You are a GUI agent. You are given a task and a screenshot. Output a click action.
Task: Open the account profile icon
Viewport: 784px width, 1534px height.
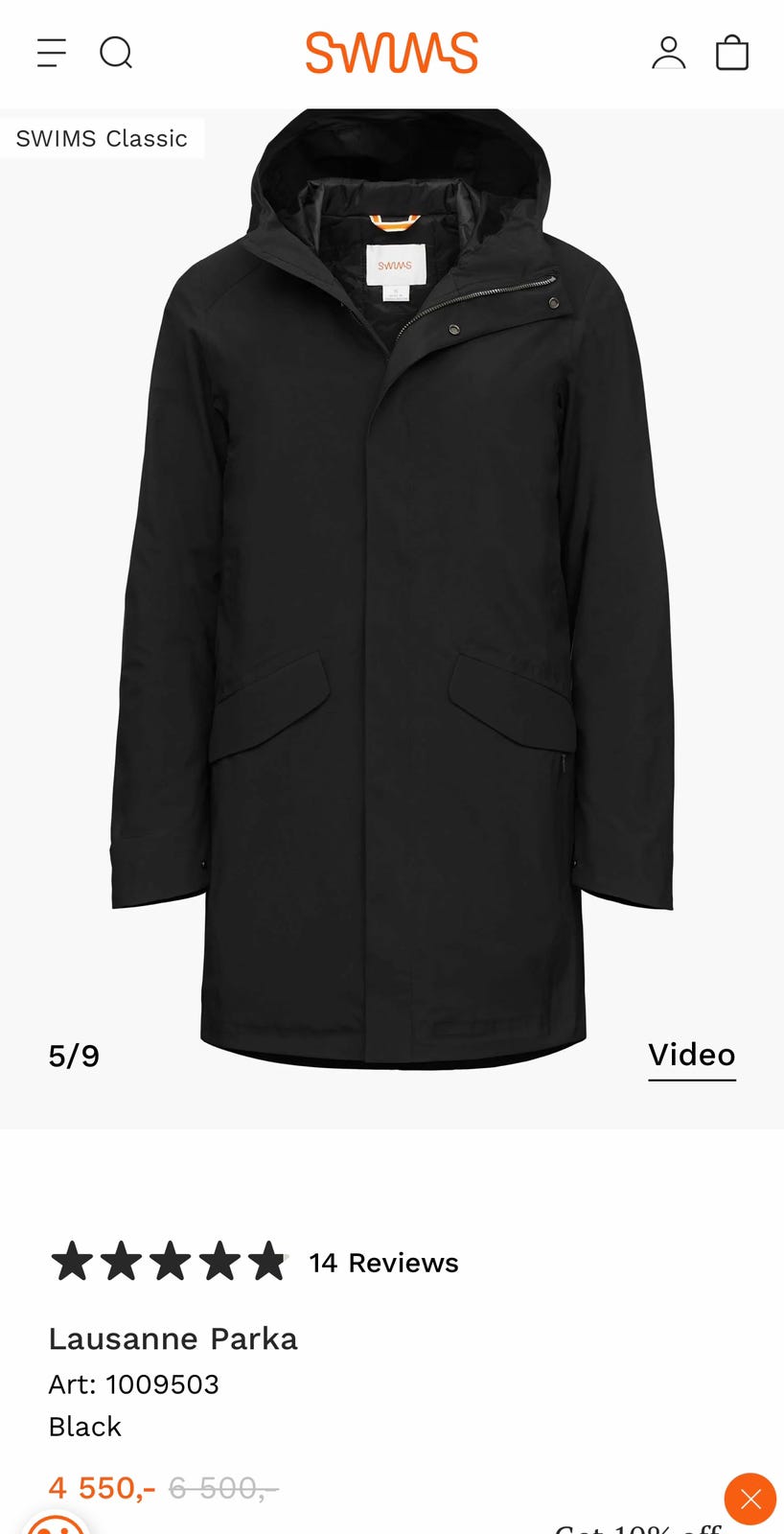[668, 53]
